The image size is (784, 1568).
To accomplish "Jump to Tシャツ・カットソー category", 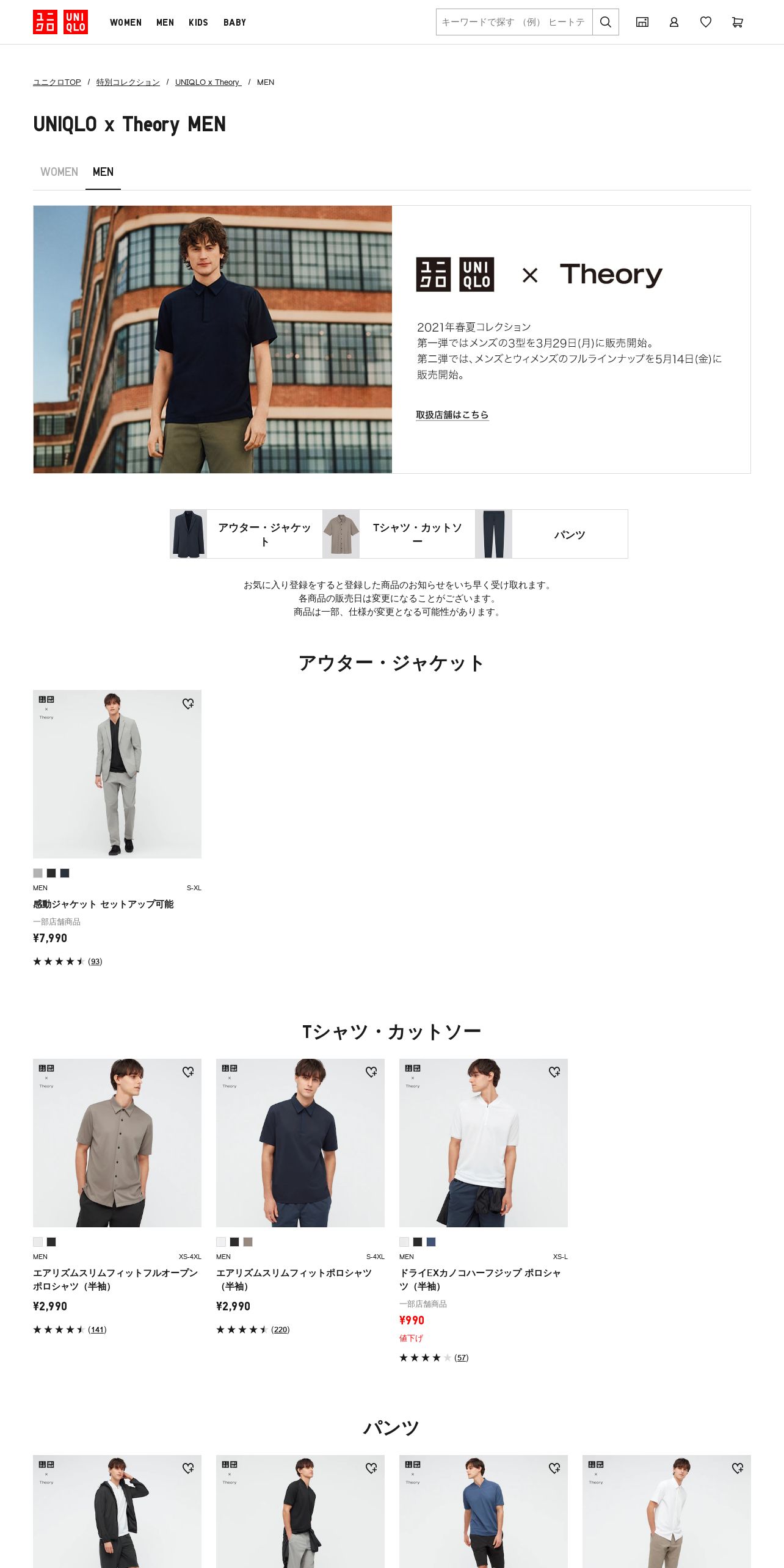I will (399, 534).
